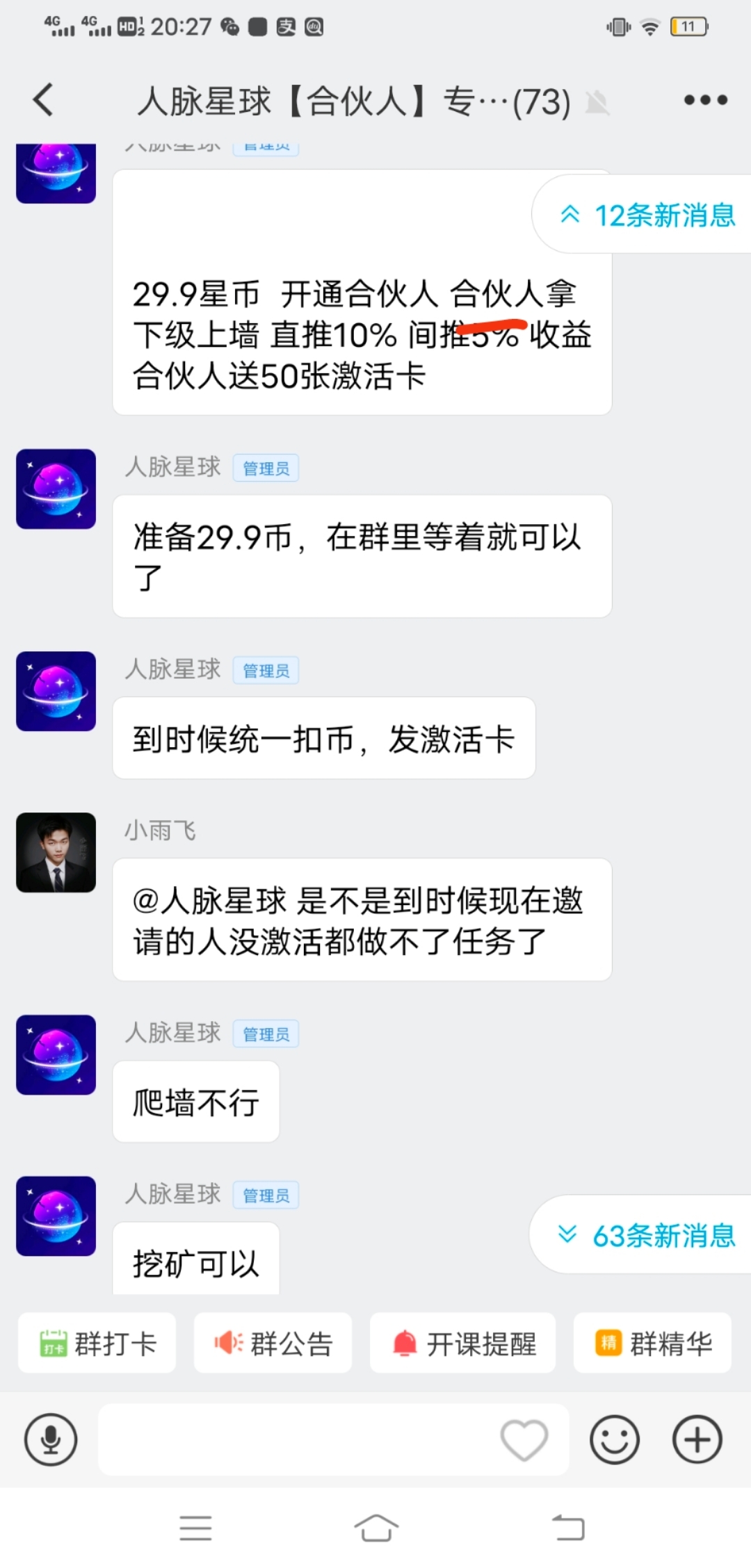Go back from the group chat
Screen dimensions: 751x1568
43,100
